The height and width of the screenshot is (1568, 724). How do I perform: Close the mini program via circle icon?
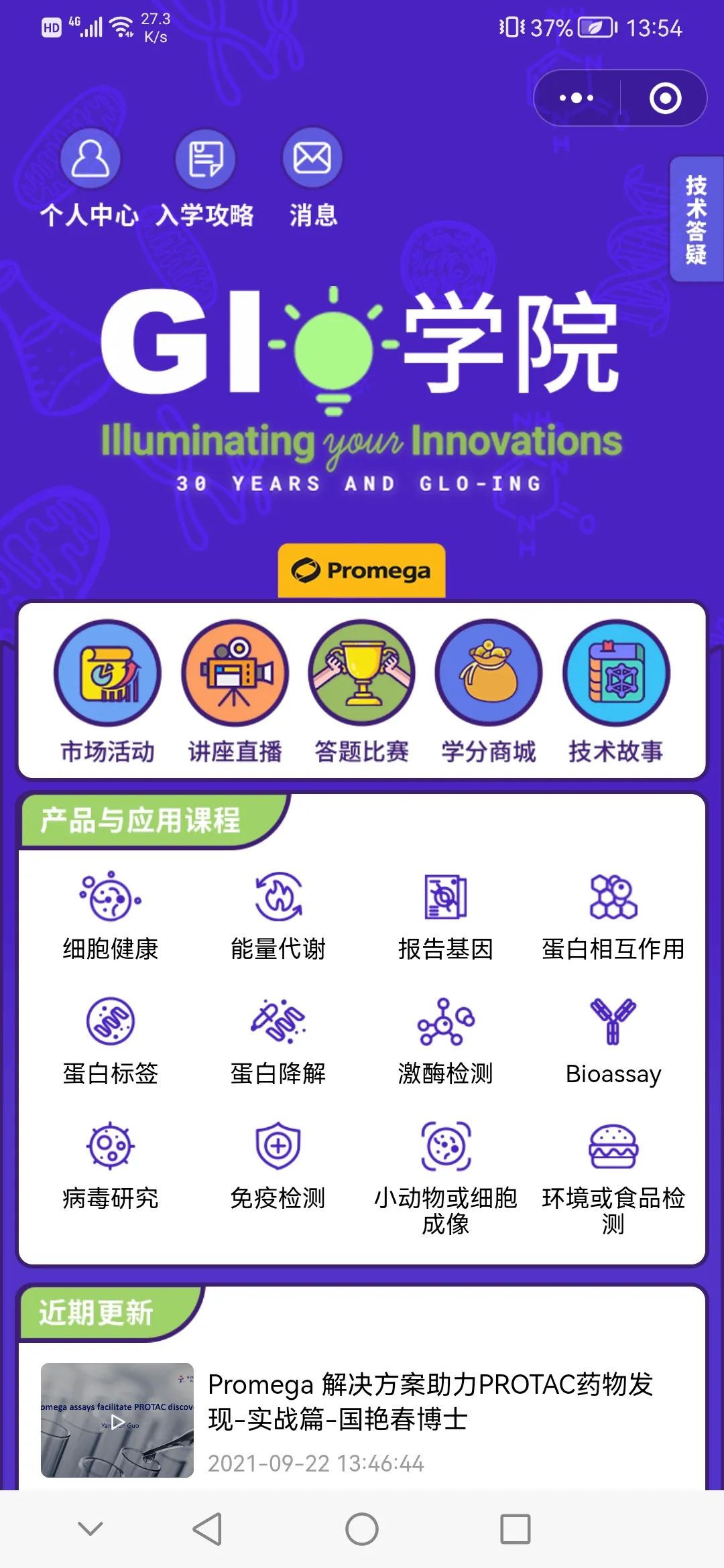[x=665, y=98]
